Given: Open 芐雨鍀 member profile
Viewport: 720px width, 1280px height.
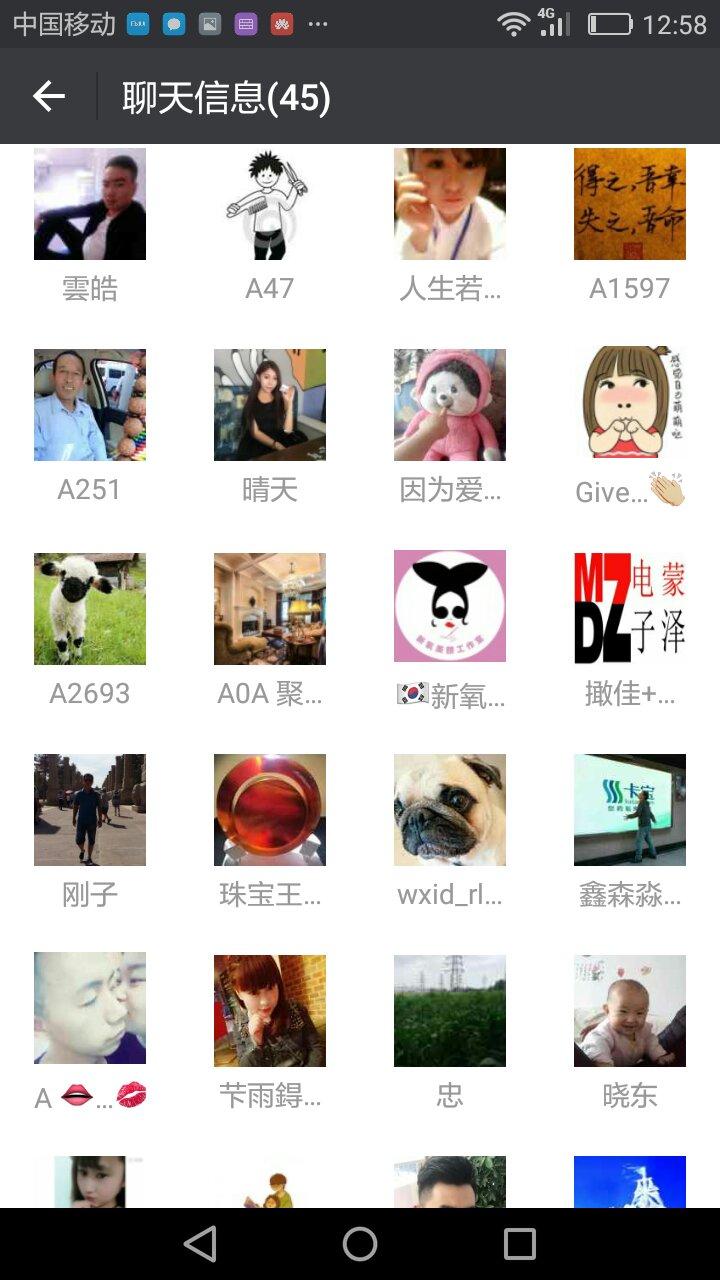Looking at the screenshot, I should 270,1010.
